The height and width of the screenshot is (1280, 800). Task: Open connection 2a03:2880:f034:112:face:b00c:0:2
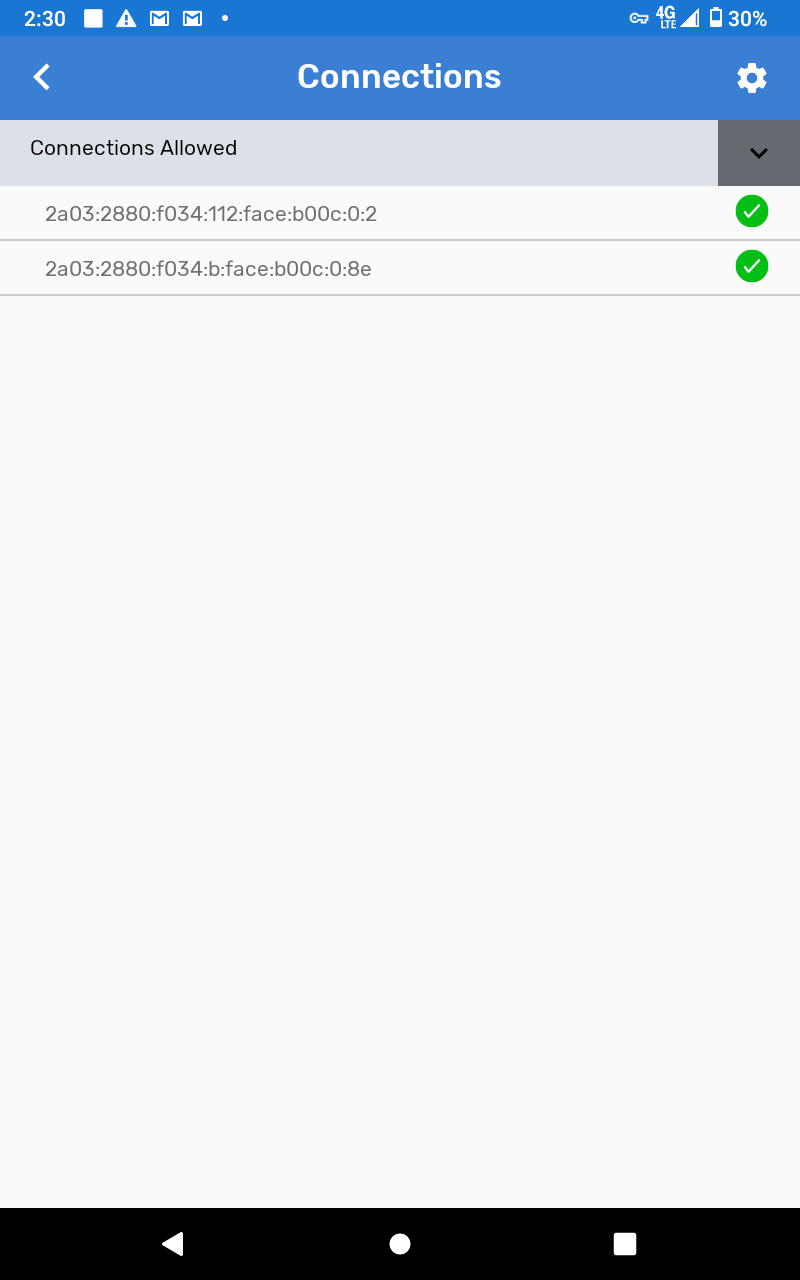(211, 213)
